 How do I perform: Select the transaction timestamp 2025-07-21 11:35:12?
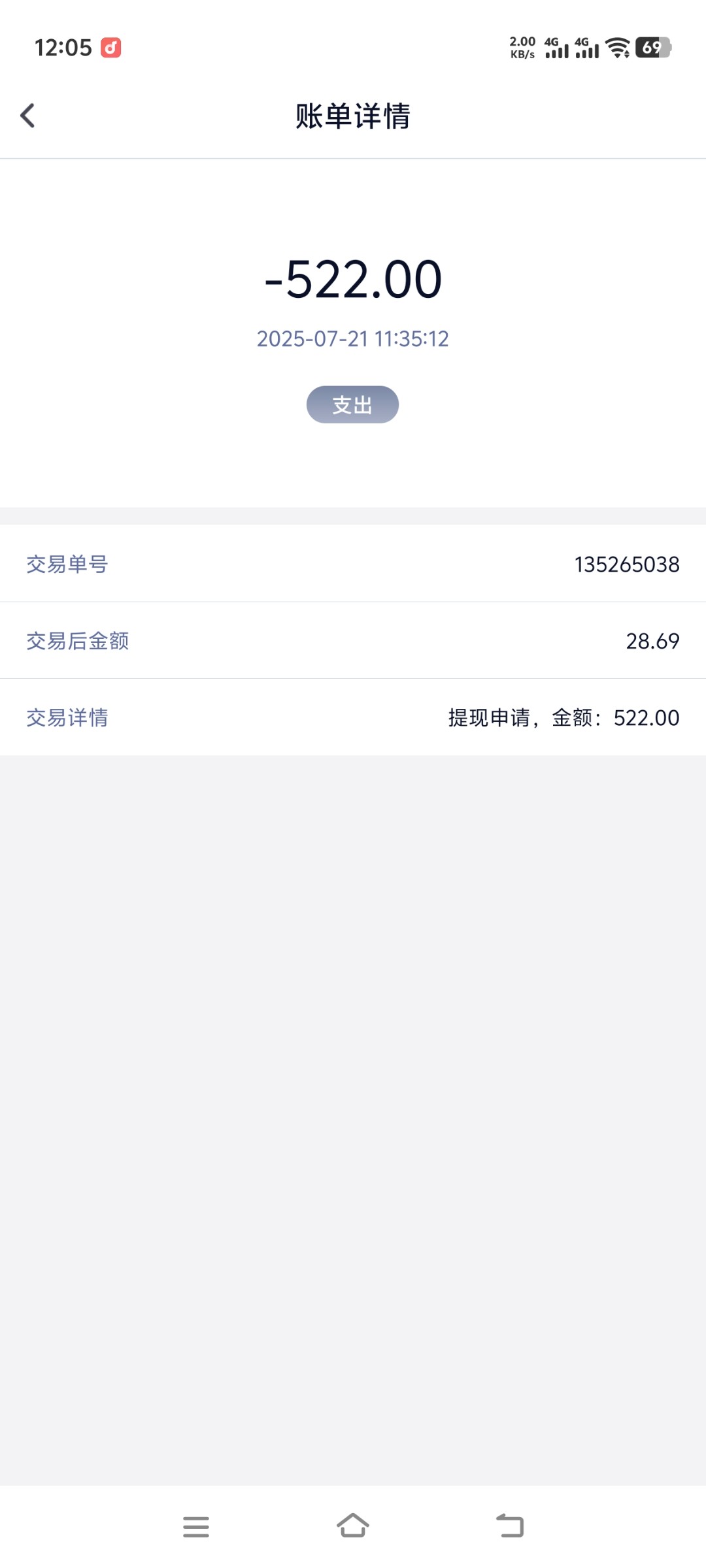click(353, 339)
